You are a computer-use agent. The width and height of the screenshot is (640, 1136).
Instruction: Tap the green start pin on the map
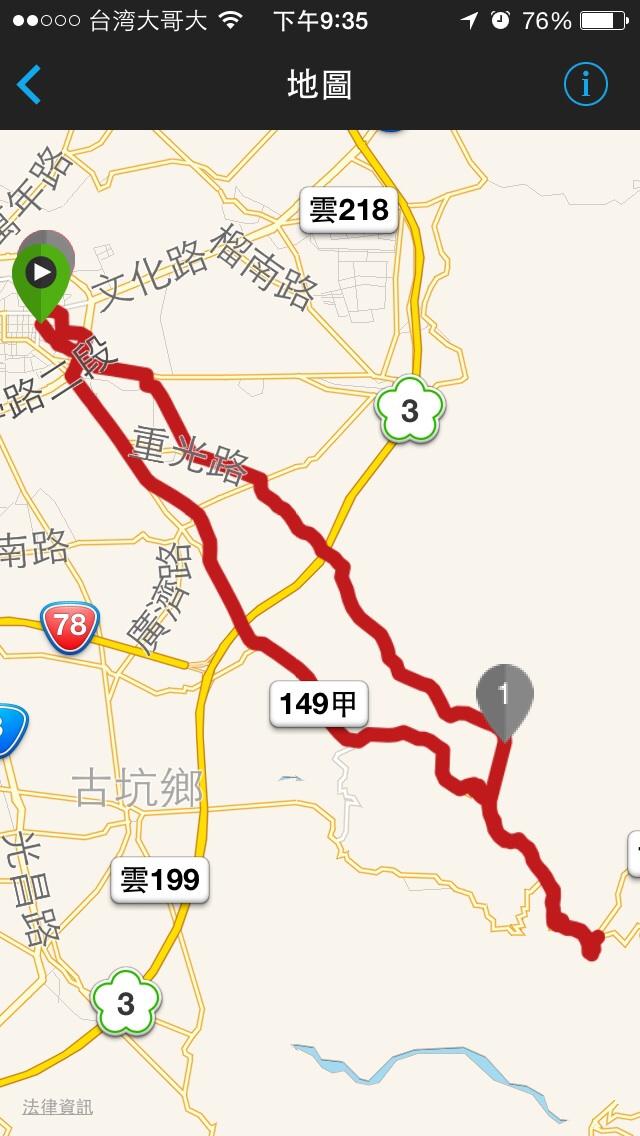(41, 276)
